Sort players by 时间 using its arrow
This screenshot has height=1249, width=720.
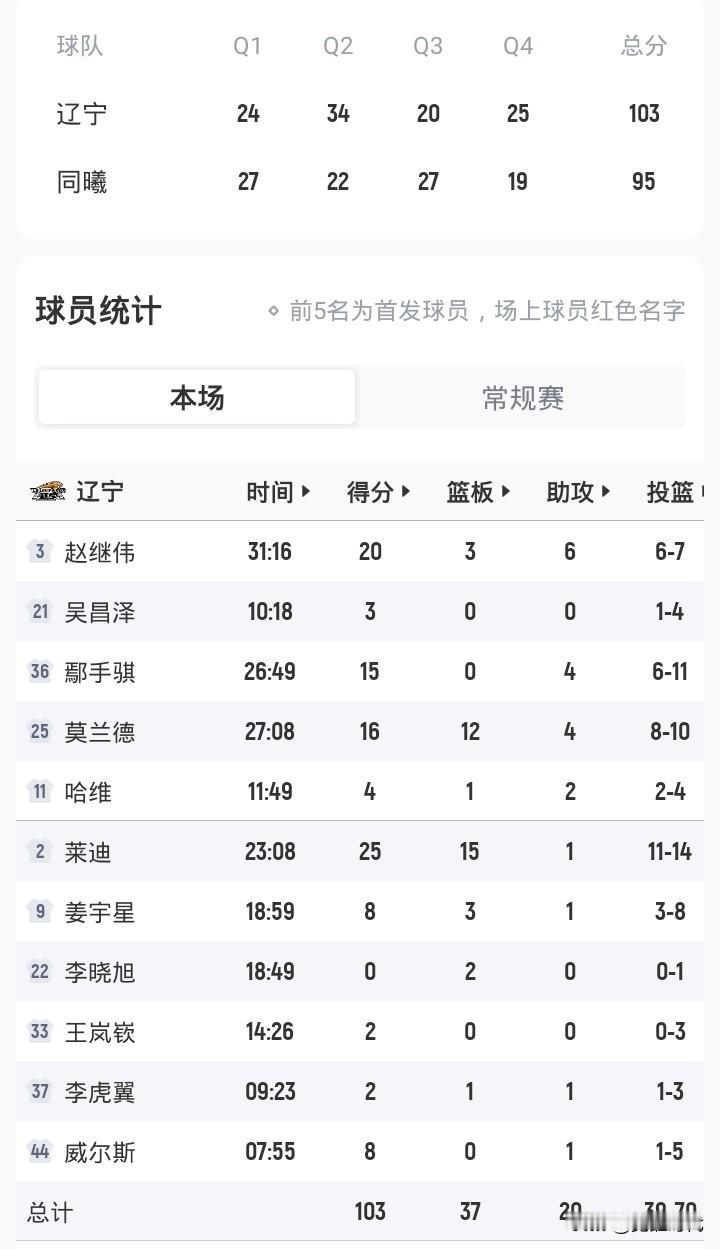(308, 491)
